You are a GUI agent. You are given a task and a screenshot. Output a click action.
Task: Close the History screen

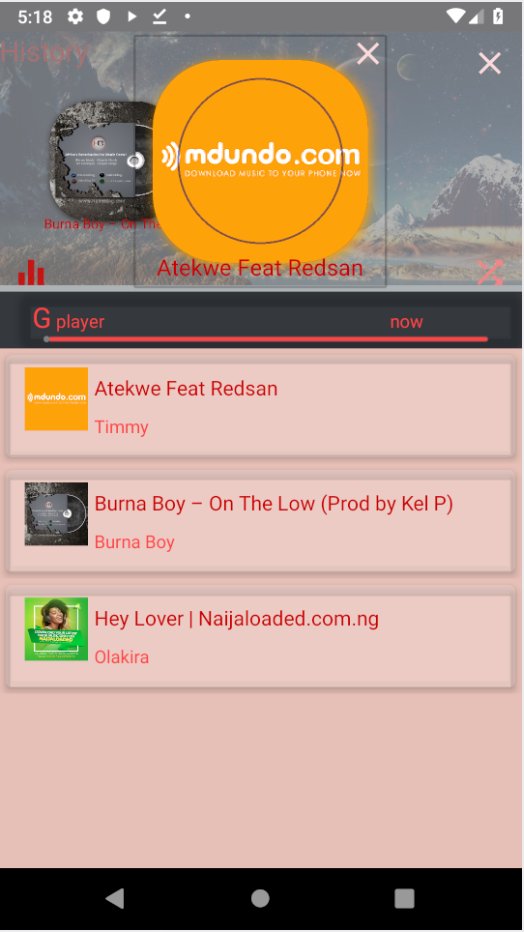click(x=490, y=63)
